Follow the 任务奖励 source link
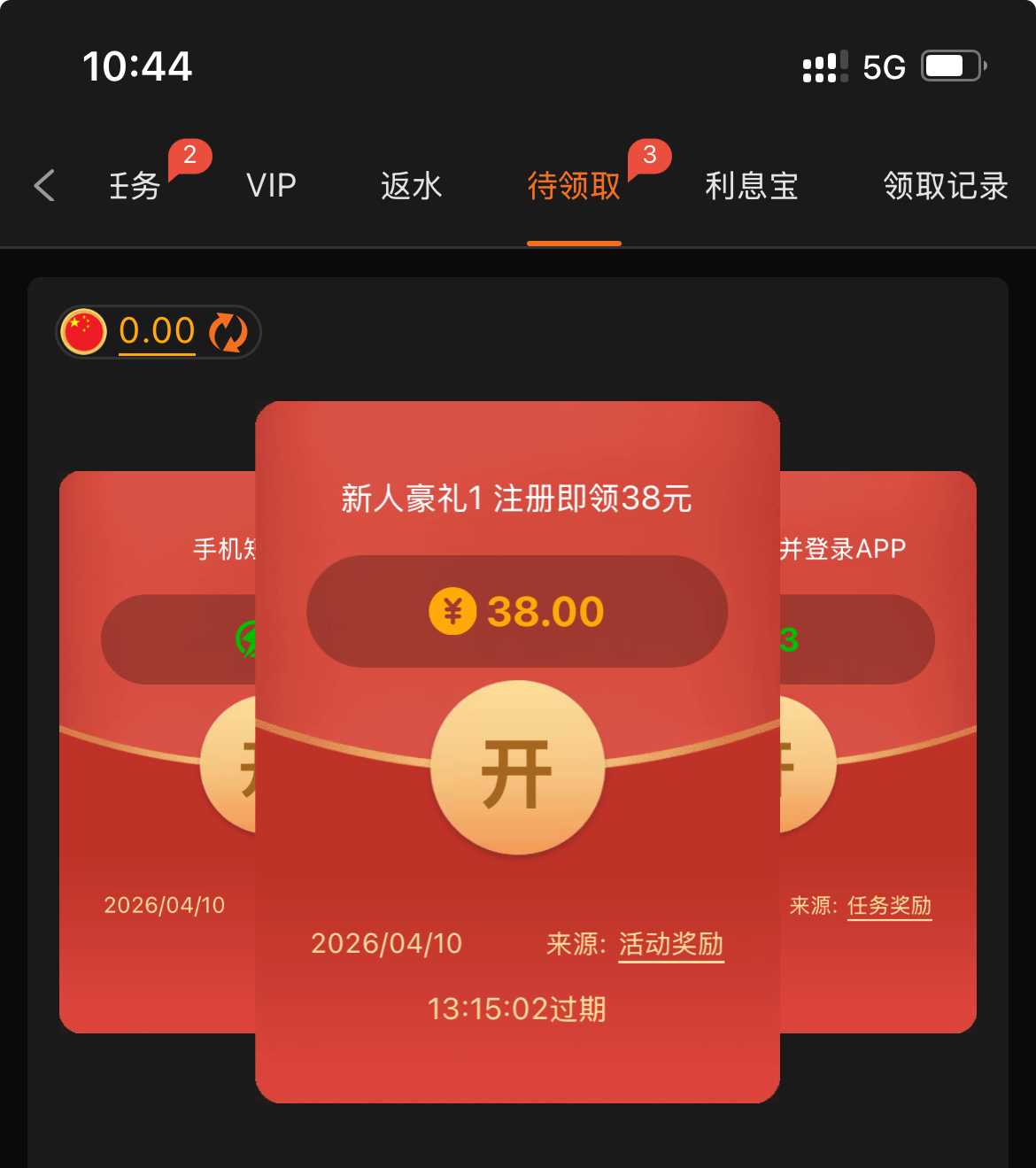The height and width of the screenshot is (1168, 1036). (889, 906)
